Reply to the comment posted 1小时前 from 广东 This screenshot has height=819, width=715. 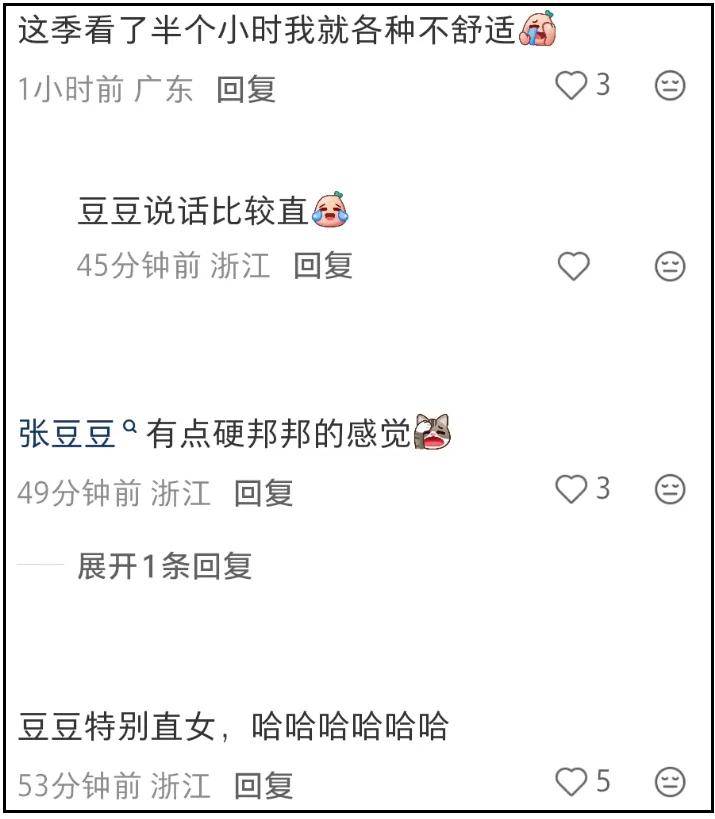245,90
